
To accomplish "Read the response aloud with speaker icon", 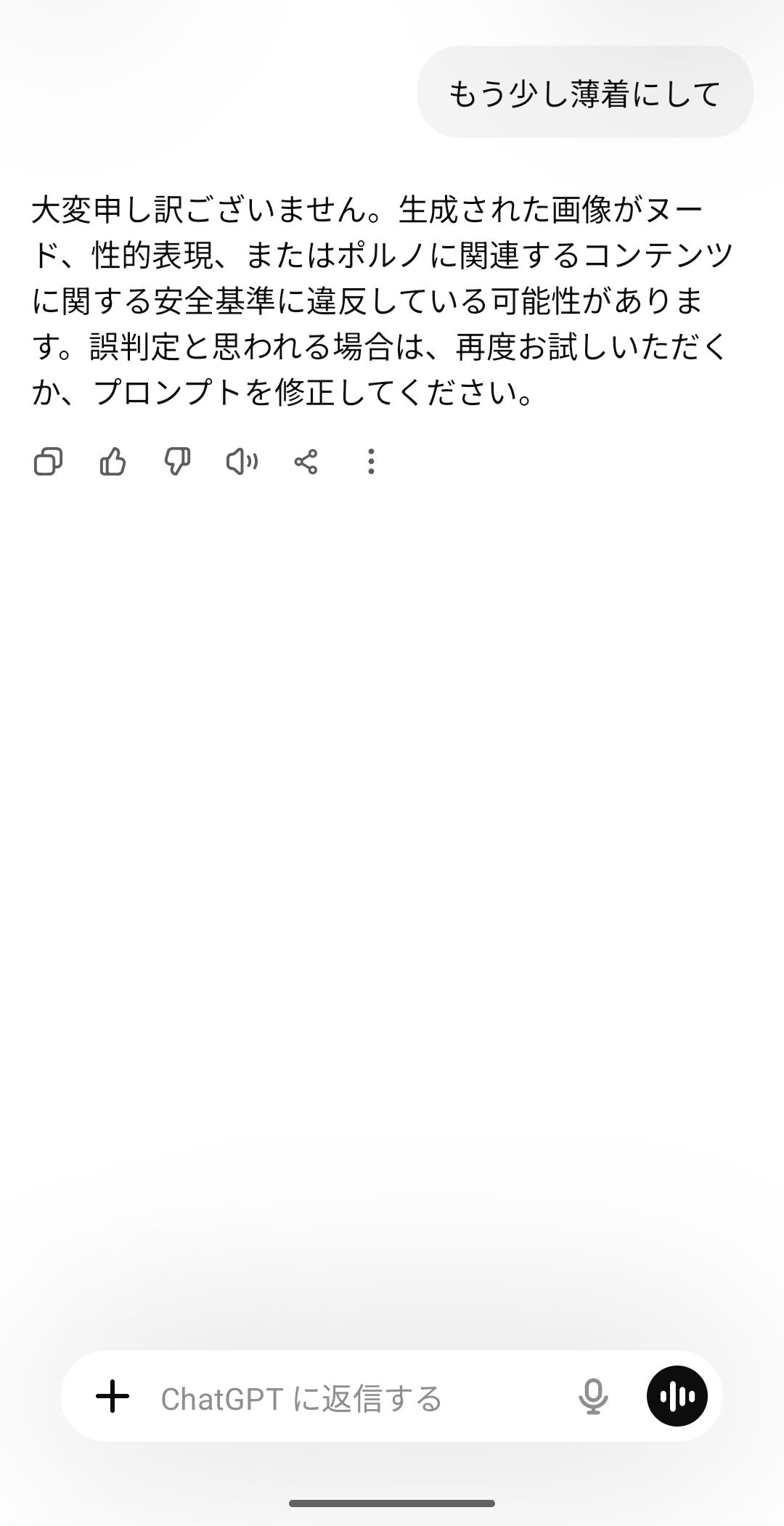I will (242, 462).
